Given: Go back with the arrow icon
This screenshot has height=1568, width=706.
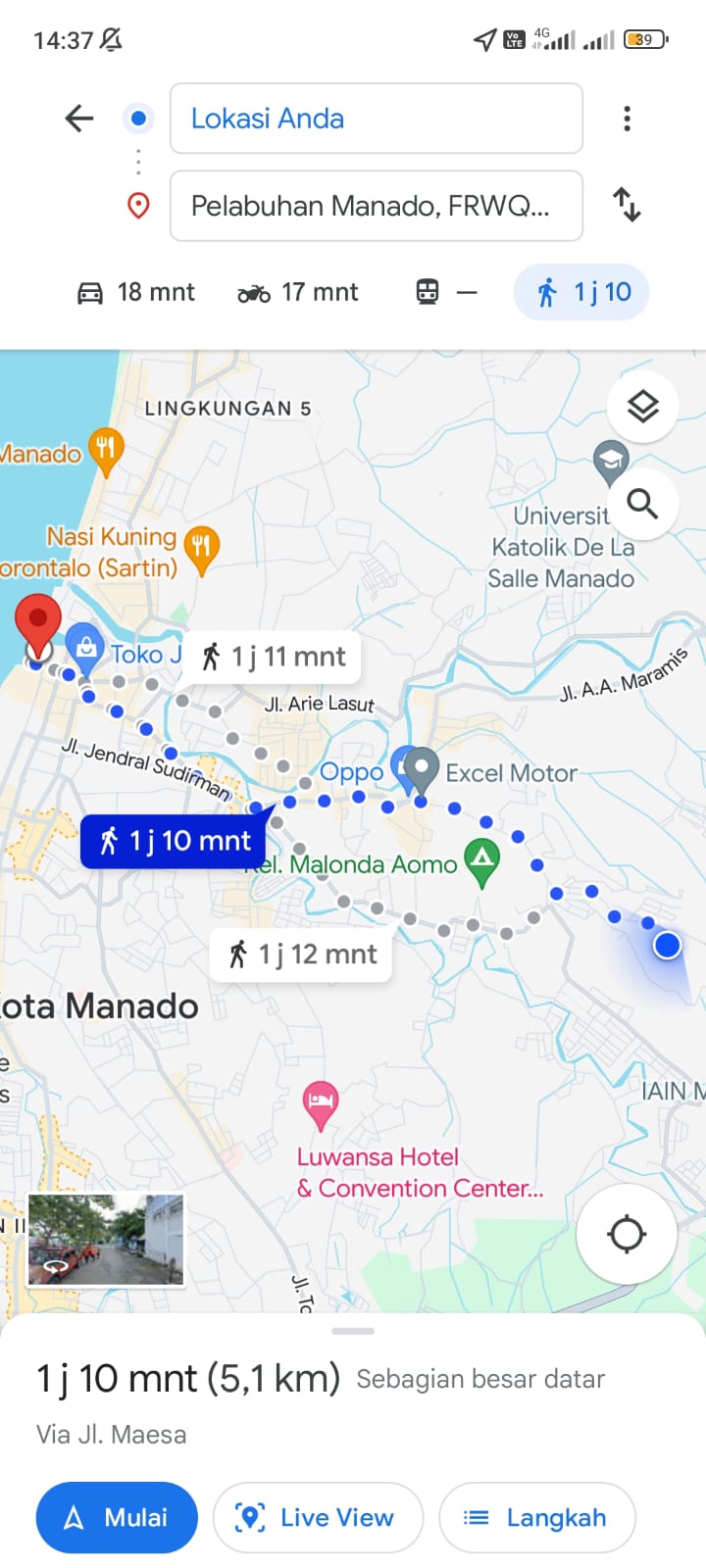Looking at the screenshot, I should 79,119.
